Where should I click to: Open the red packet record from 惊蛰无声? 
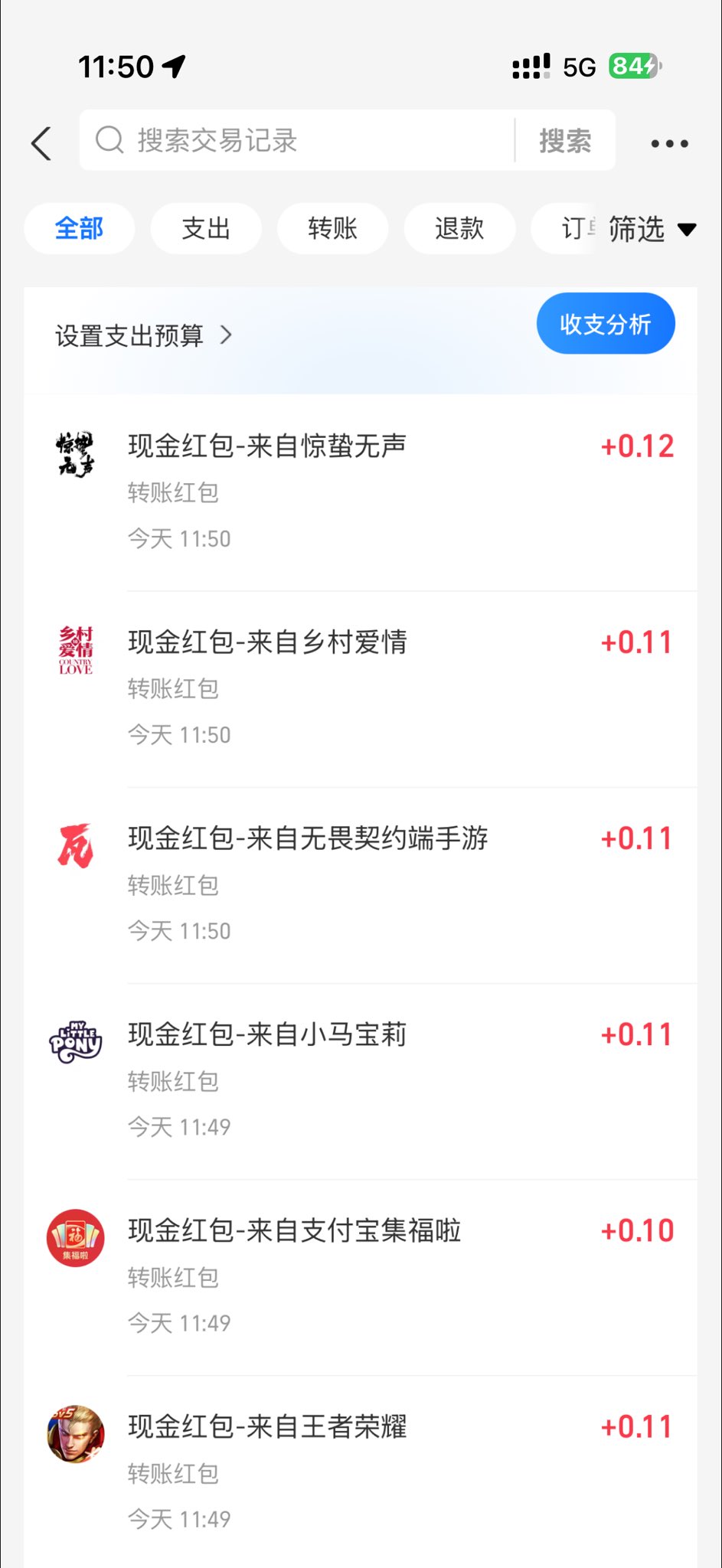(x=360, y=492)
